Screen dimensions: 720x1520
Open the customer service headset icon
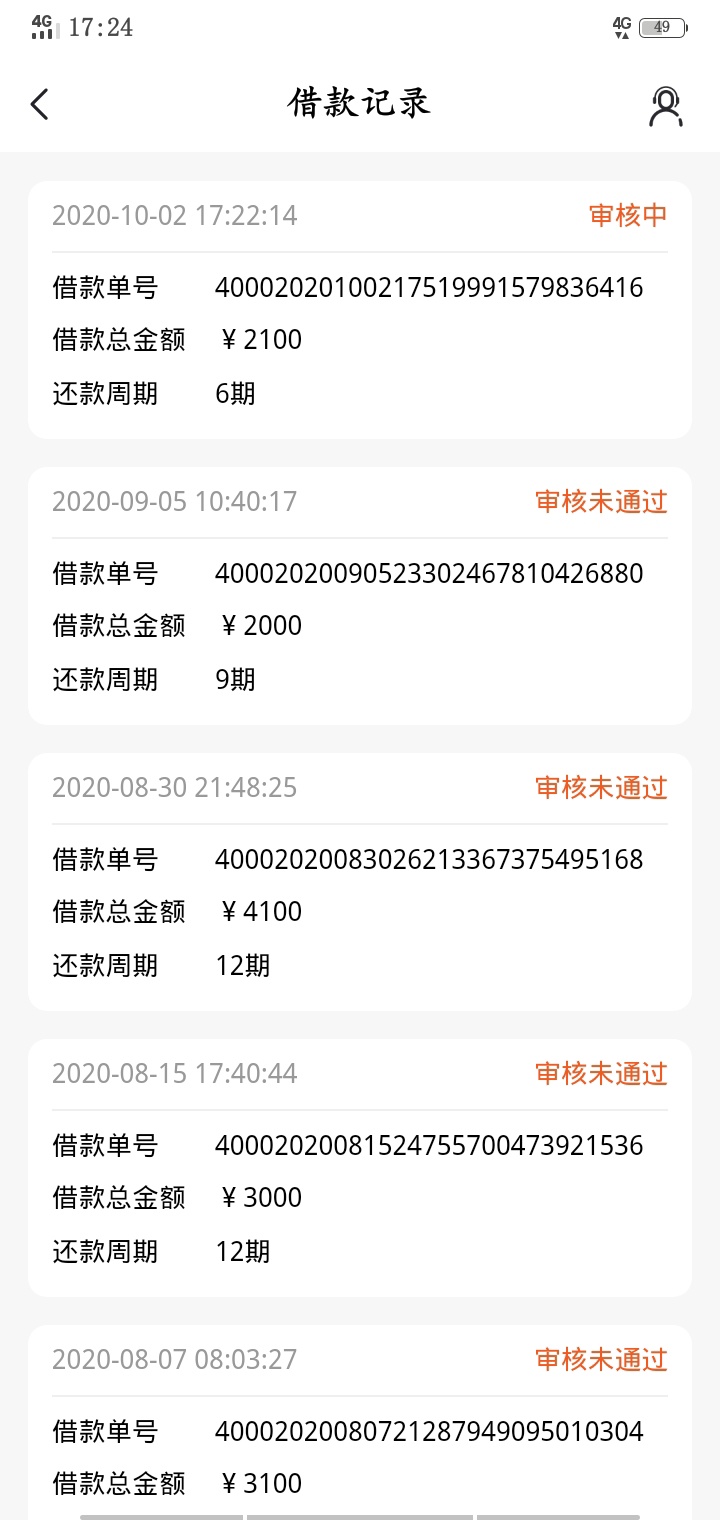pos(665,106)
